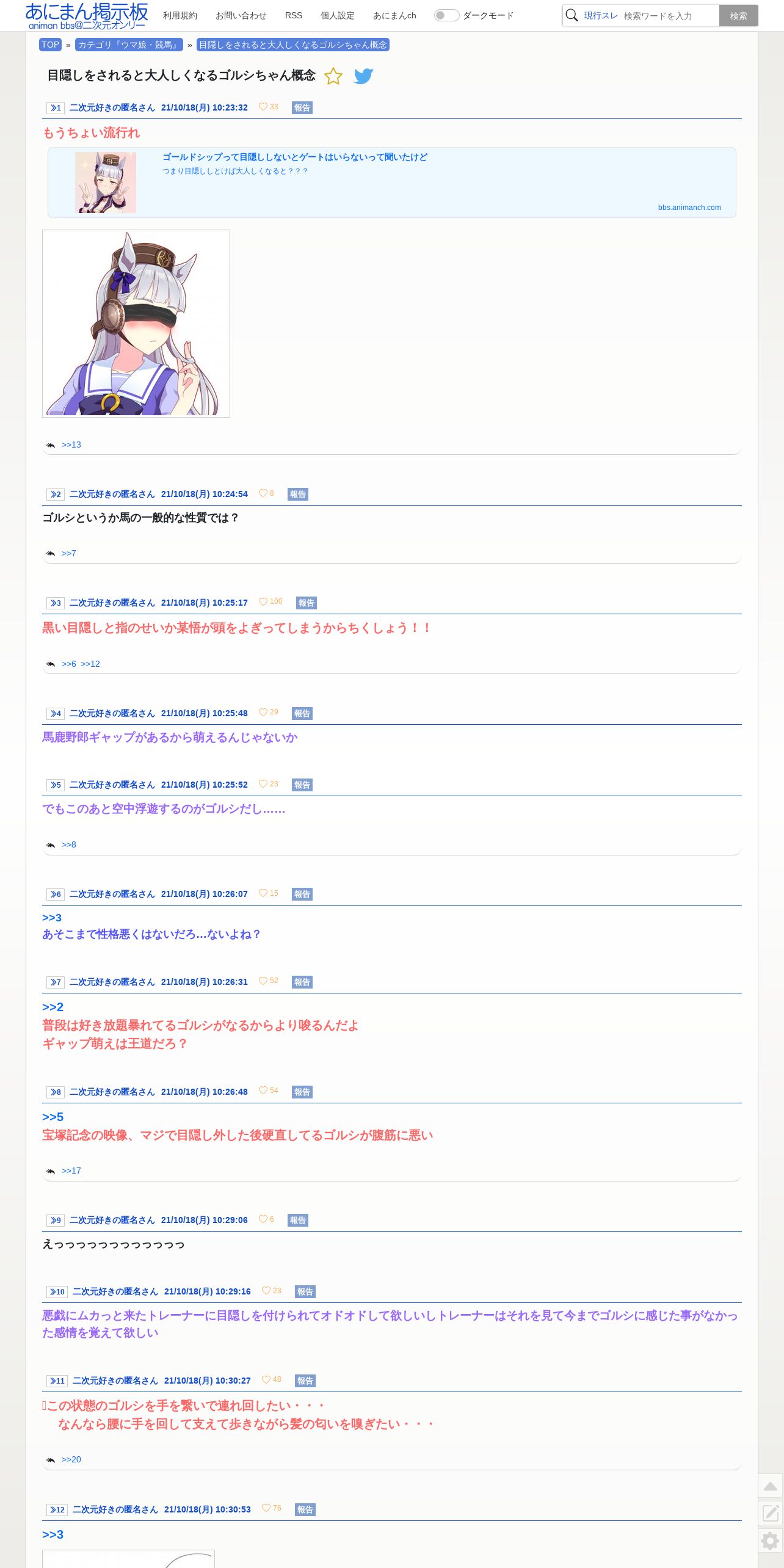
Task: Jump to the top with the up arrow button
Action: pyautogui.click(x=770, y=1486)
